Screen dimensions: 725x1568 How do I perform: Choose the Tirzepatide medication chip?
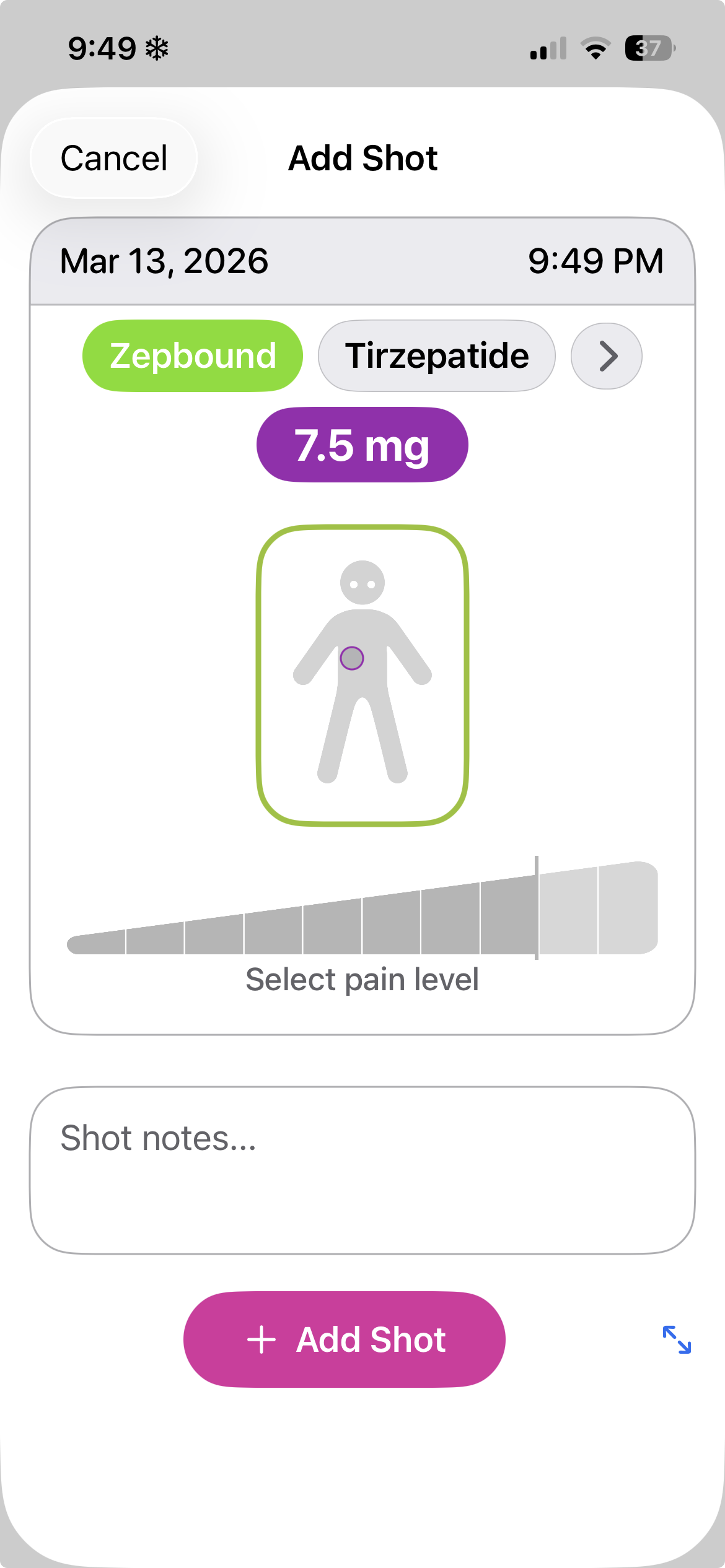(436, 355)
